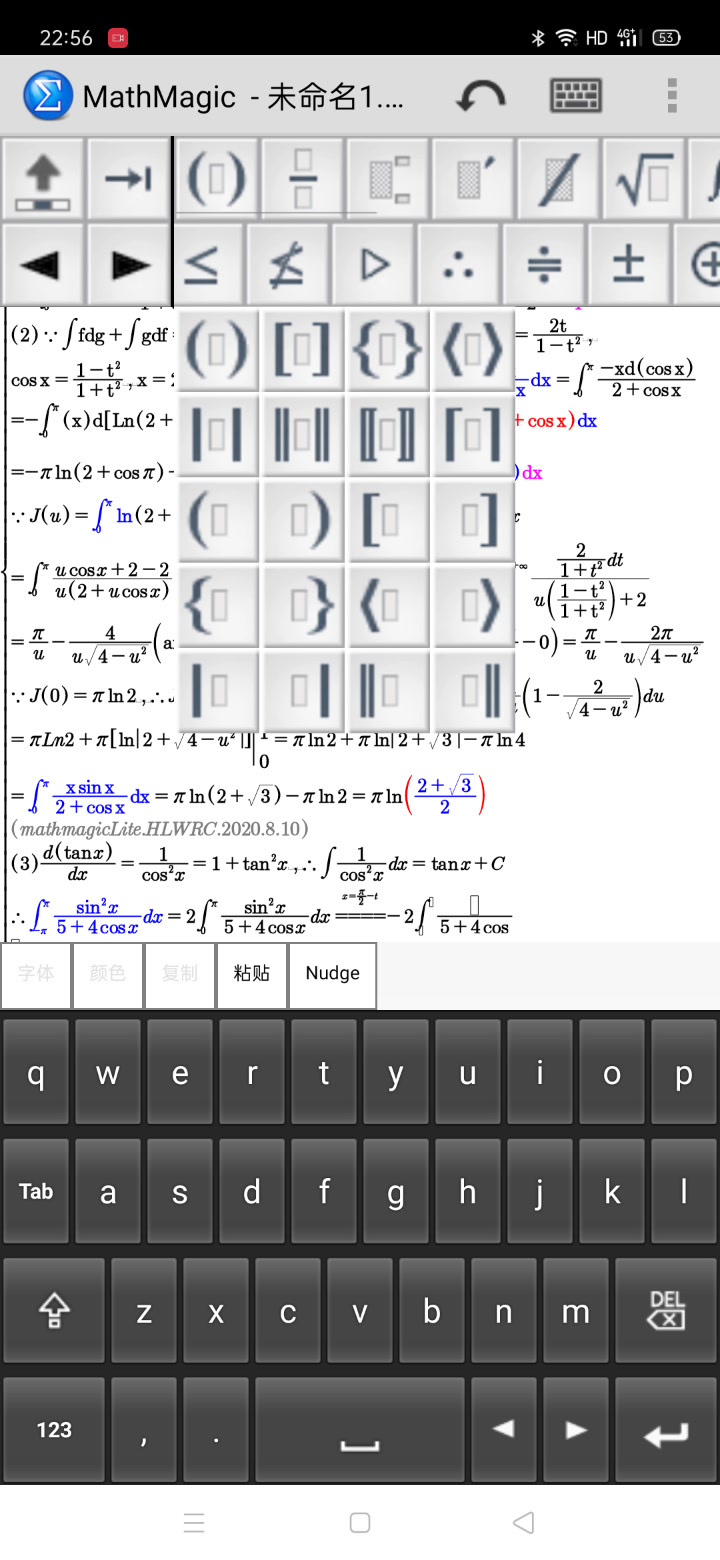
Task: Open the square root template palette
Action: coord(643,178)
